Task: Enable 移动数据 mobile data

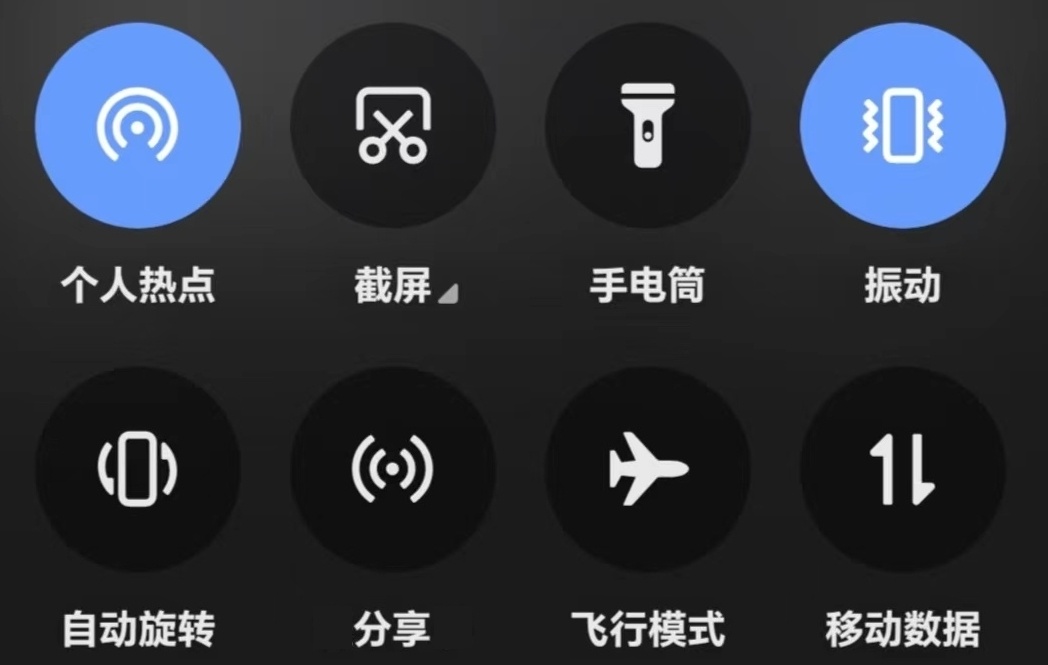Action: pos(903,468)
